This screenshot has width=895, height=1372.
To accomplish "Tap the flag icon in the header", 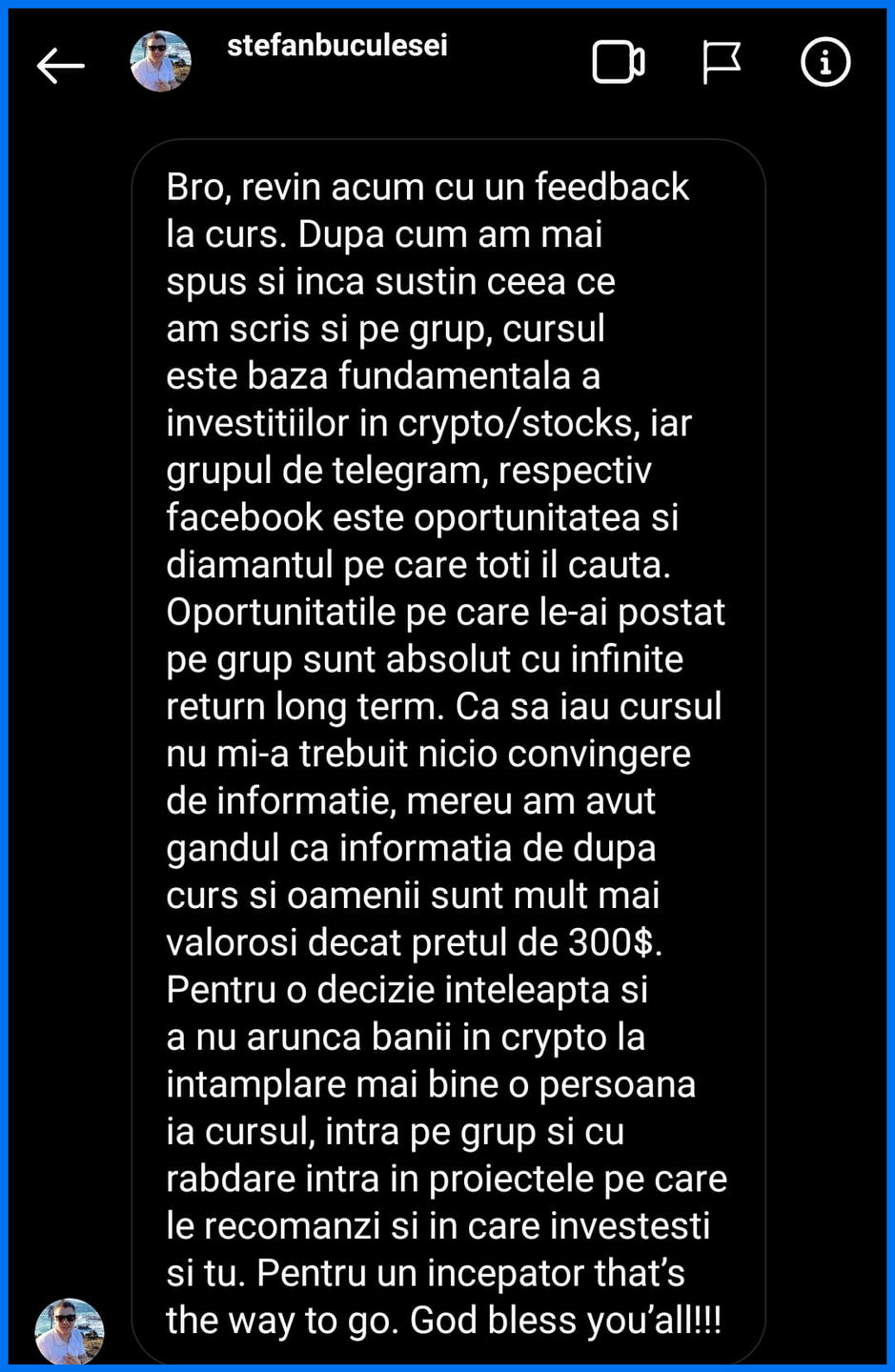I will coord(722,63).
